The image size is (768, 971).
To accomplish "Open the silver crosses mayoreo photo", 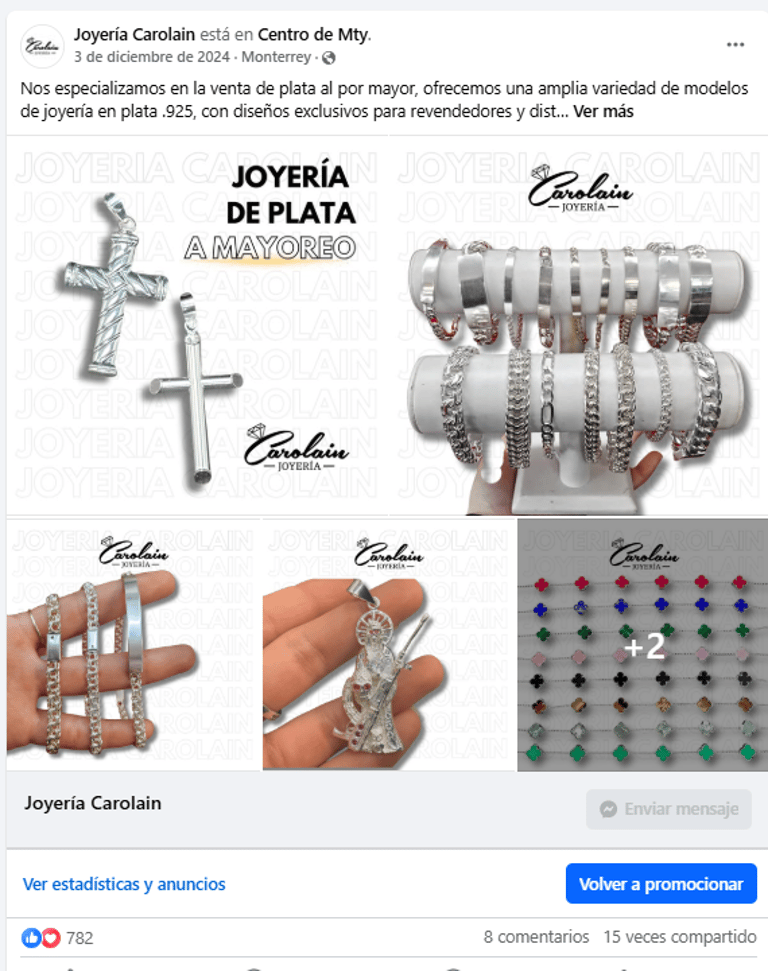I will [x=196, y=325].
